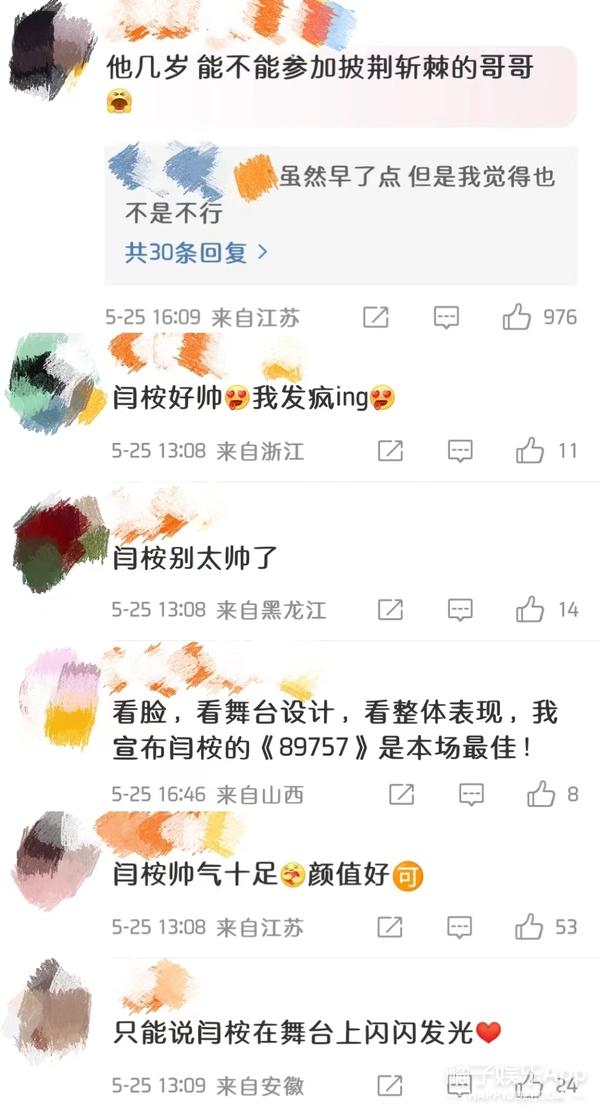Reply to the comment 闫桉别太帅了
Image resolution: width=600 pixels, height=1116 pixels.
(x=460, y=609)
